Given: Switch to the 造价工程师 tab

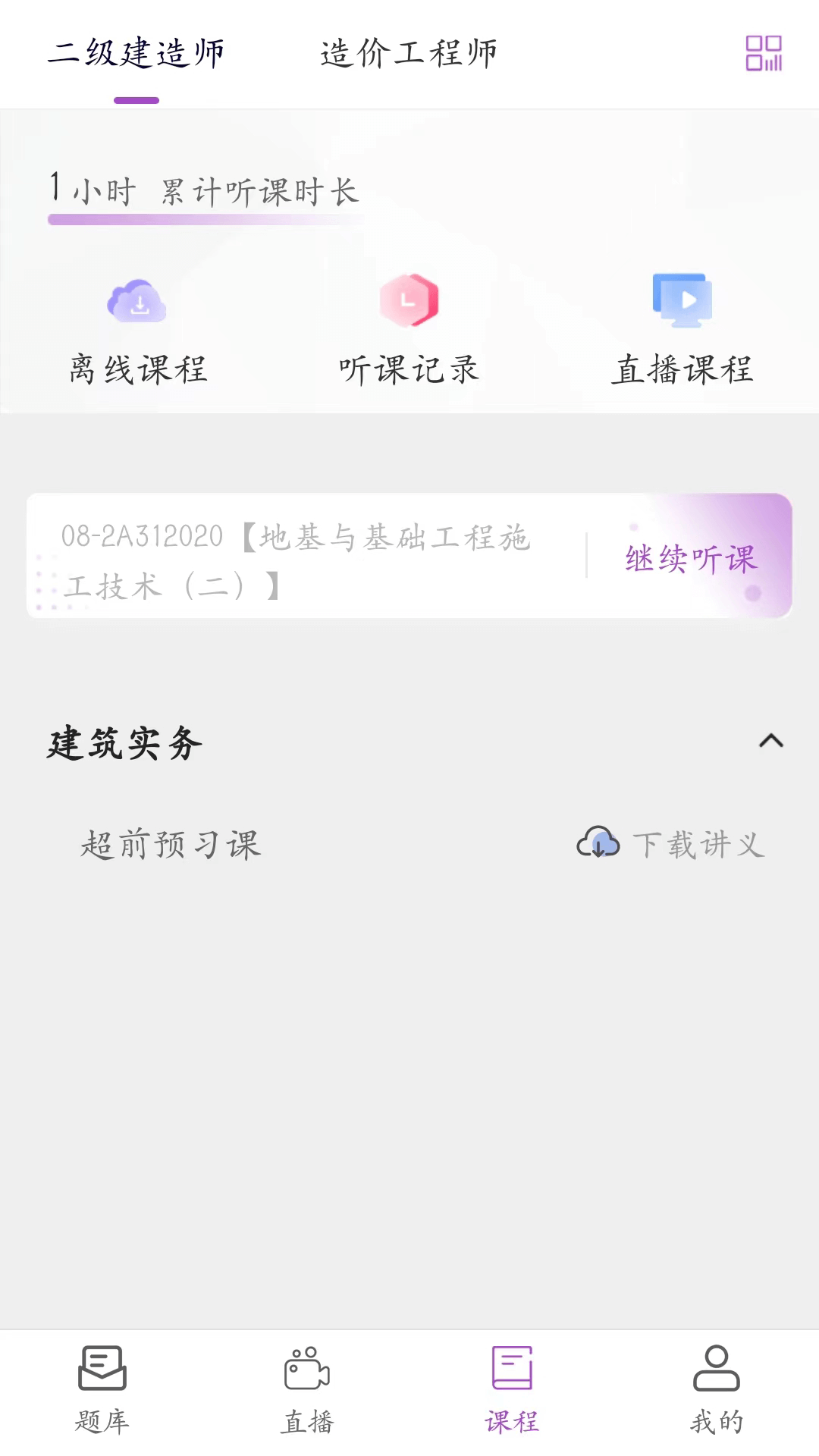Looking at the screenshot, I should (x=407, y=53).
